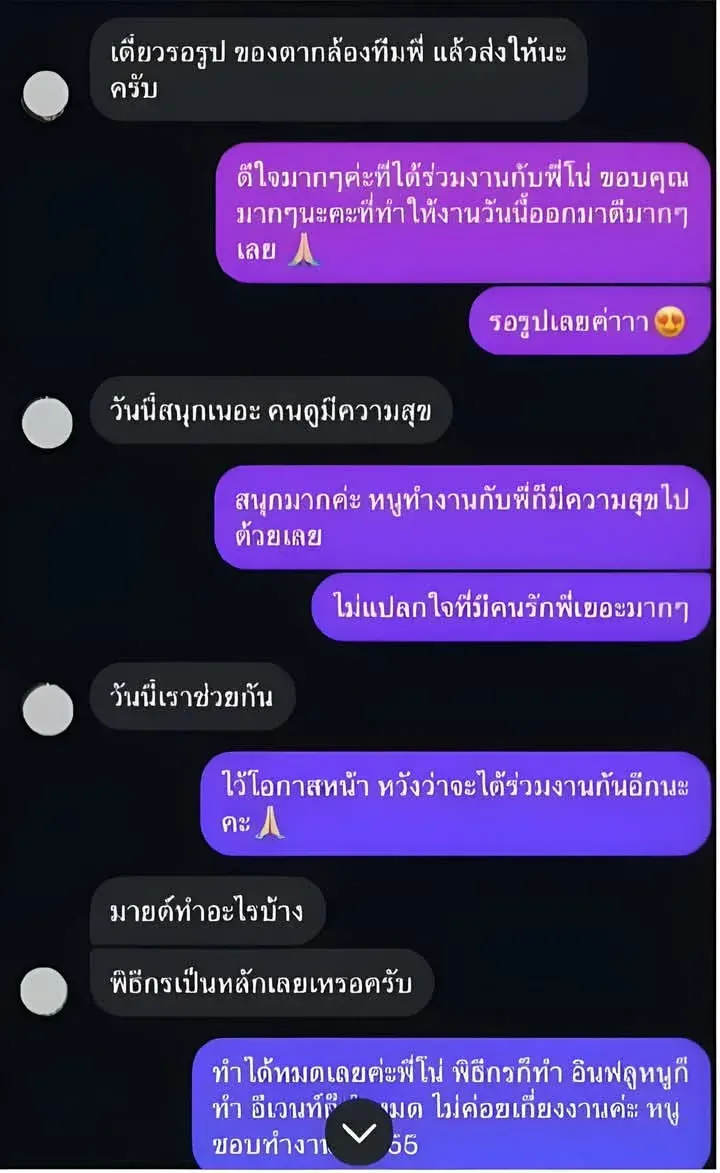Open sender's avatar beside 'พิธีกรเป็นหลักเลยเหรอครับ' message
This screenshot has height=1173, width=720.
tap(46, 991)
